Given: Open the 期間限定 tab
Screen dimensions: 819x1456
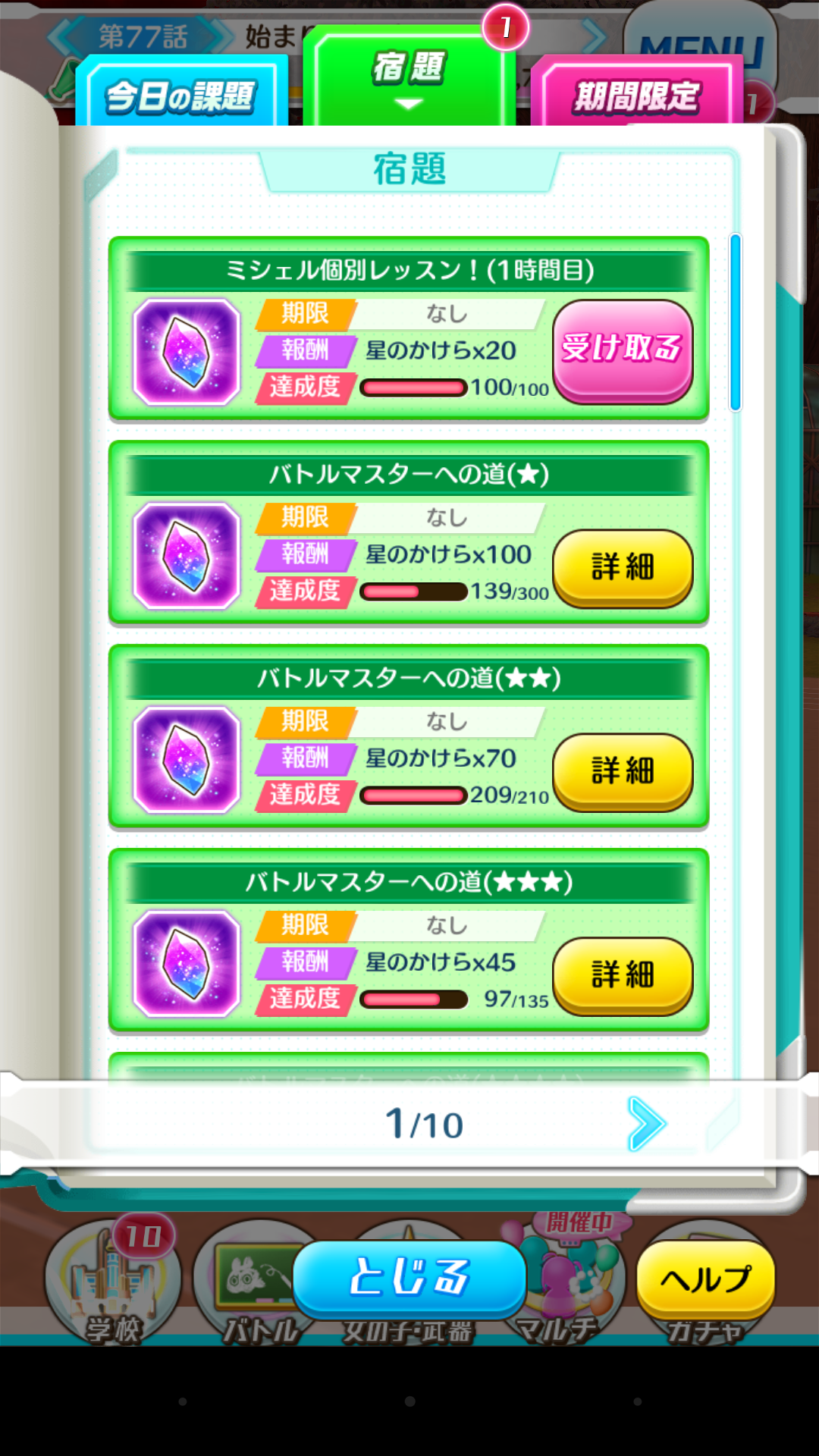Looking at the screenshot, I should [636, 95].
